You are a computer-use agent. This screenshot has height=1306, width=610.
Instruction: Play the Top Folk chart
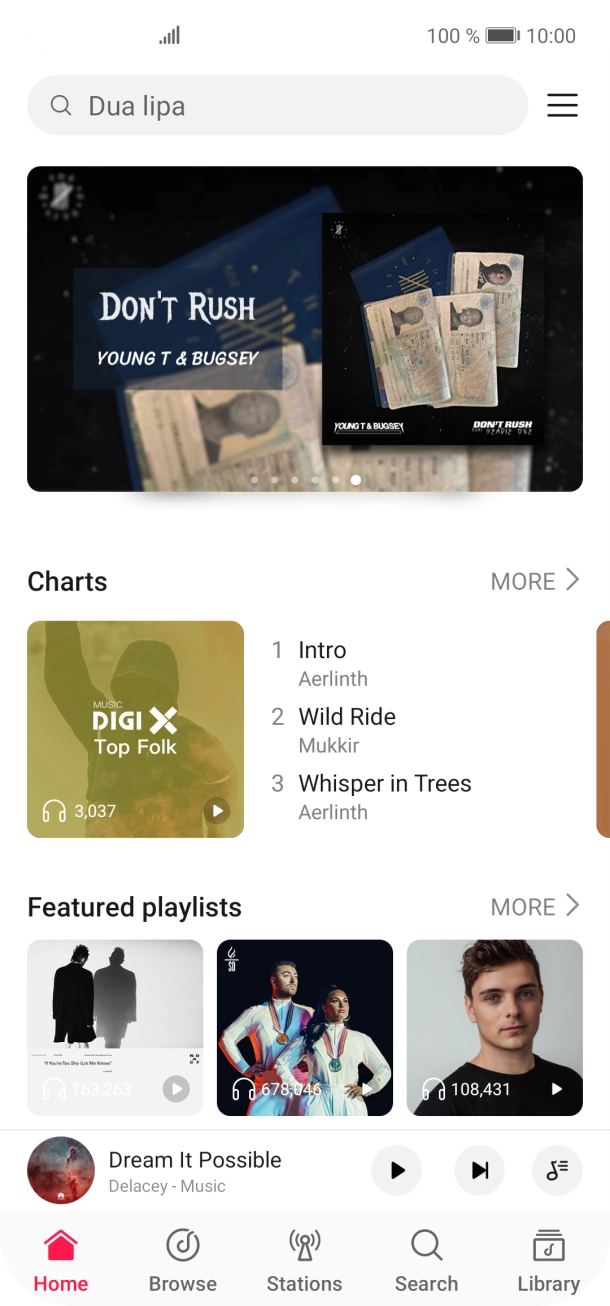click(x=217, y=810)
